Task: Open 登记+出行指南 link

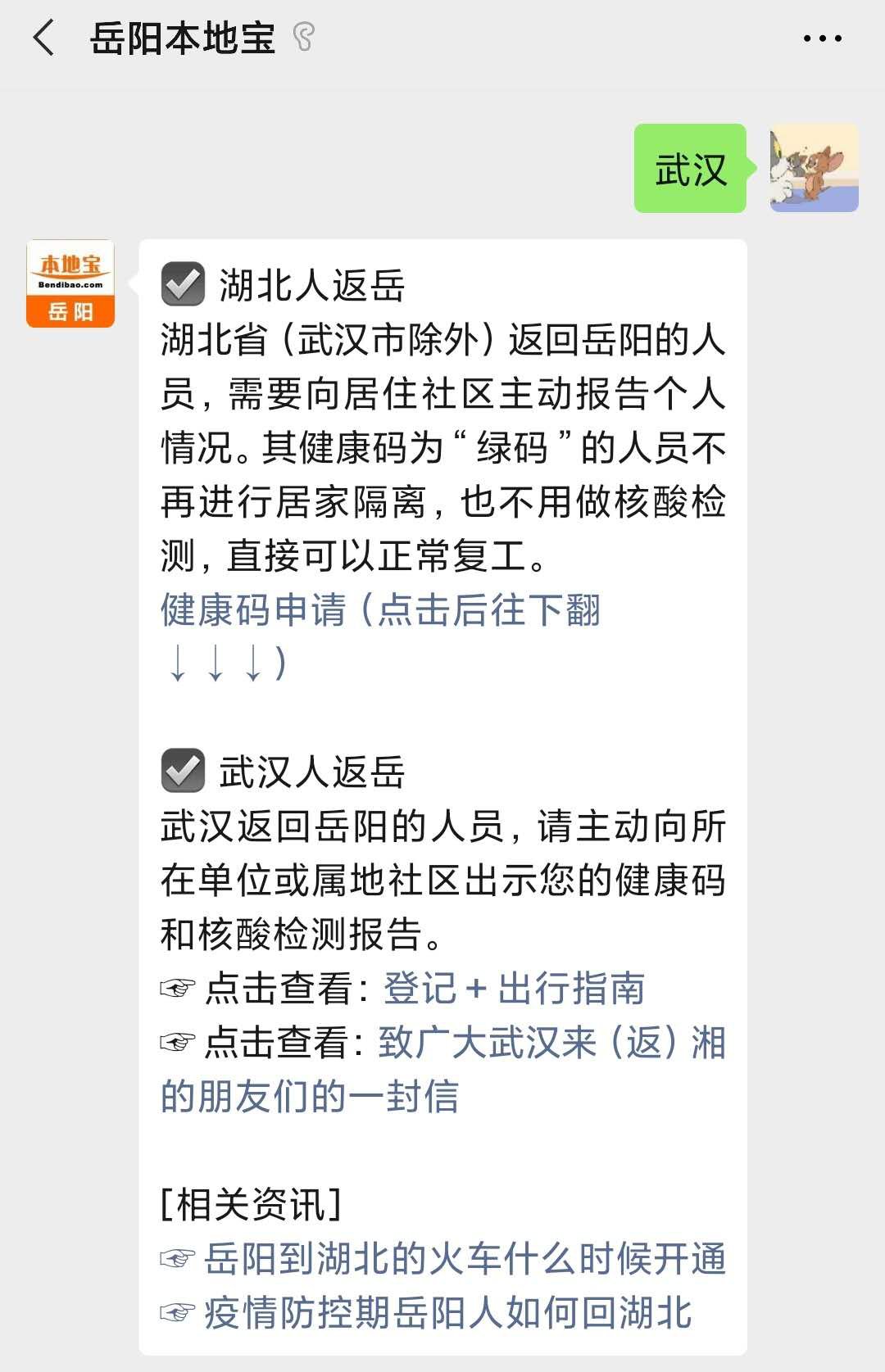Action: point(514,989)
